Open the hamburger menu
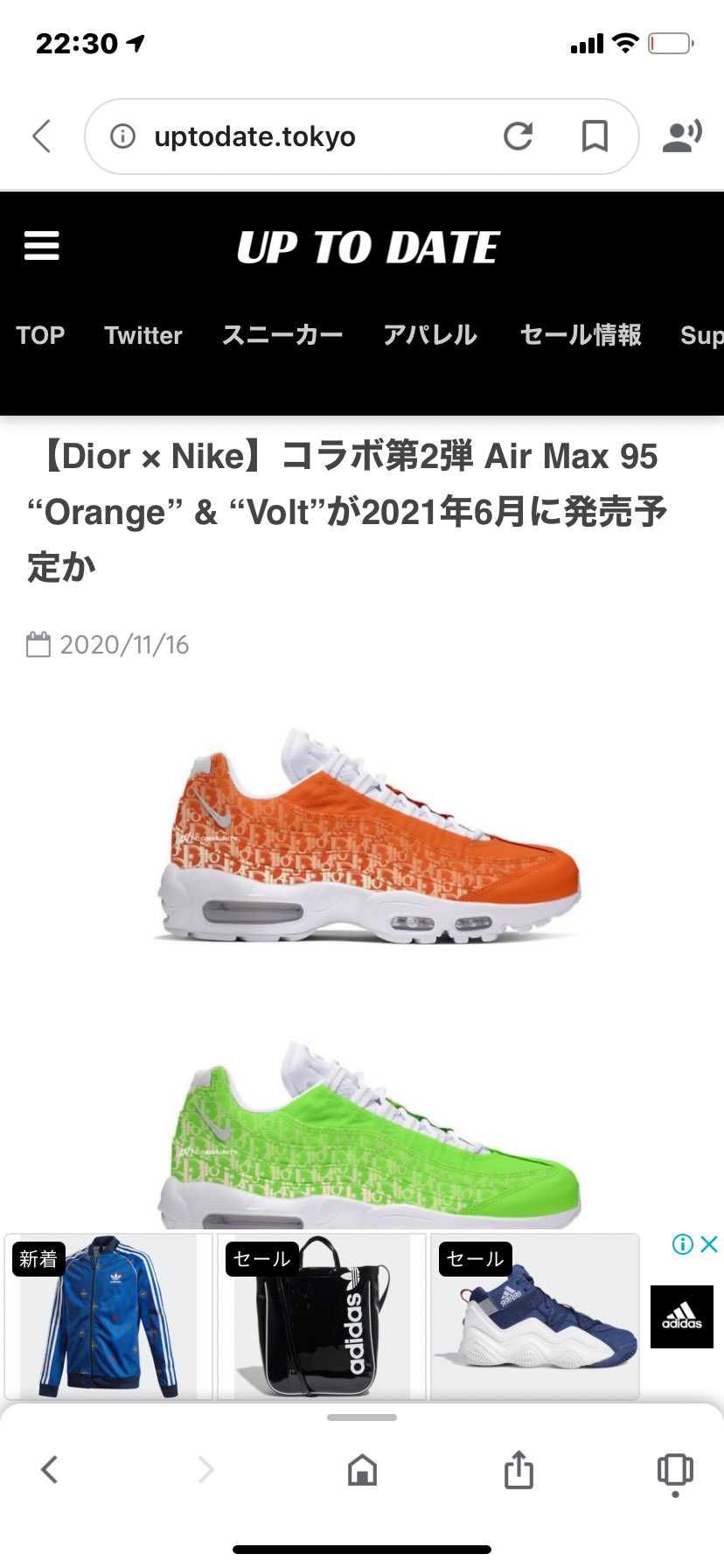 pos(42,246)
